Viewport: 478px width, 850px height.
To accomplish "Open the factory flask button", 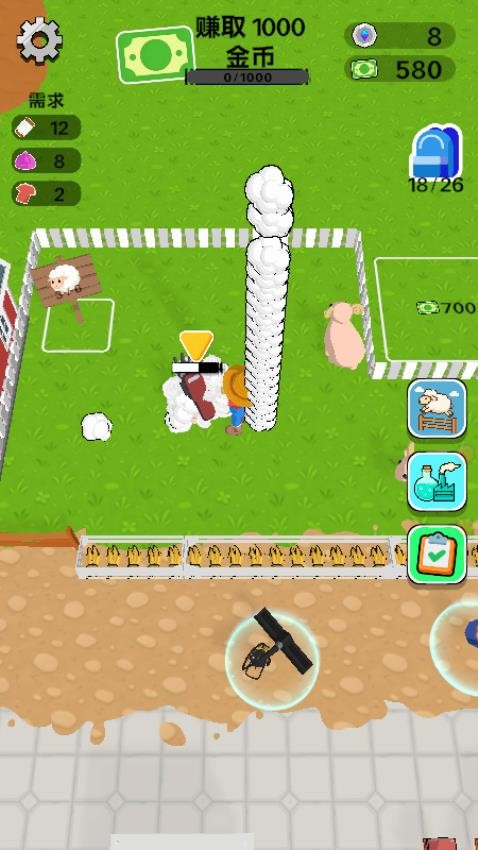I will [x=437, y=482].
